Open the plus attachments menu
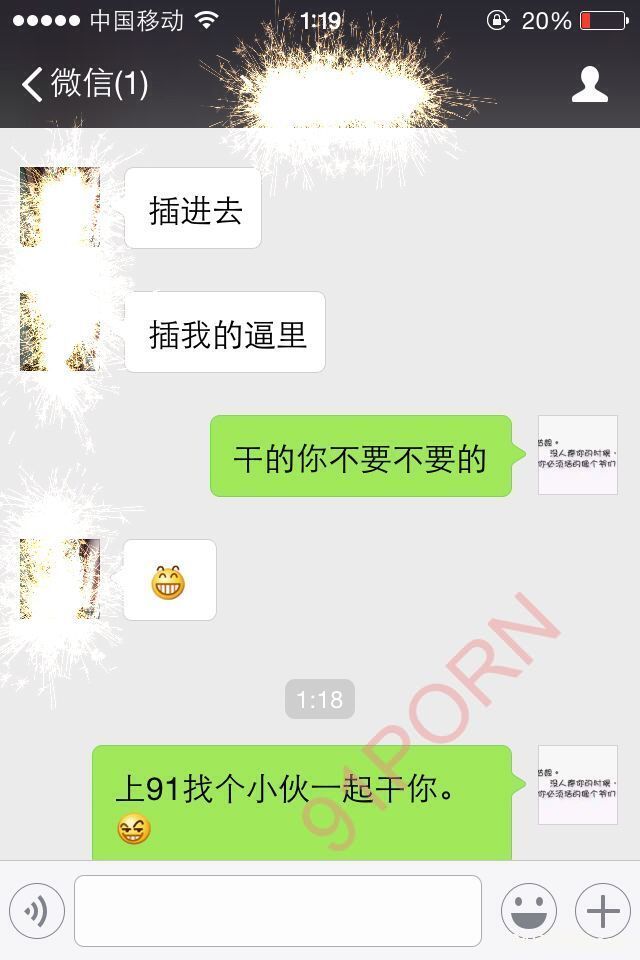Image resolution: width=640 pixels, height=960 pixels. 603,911
